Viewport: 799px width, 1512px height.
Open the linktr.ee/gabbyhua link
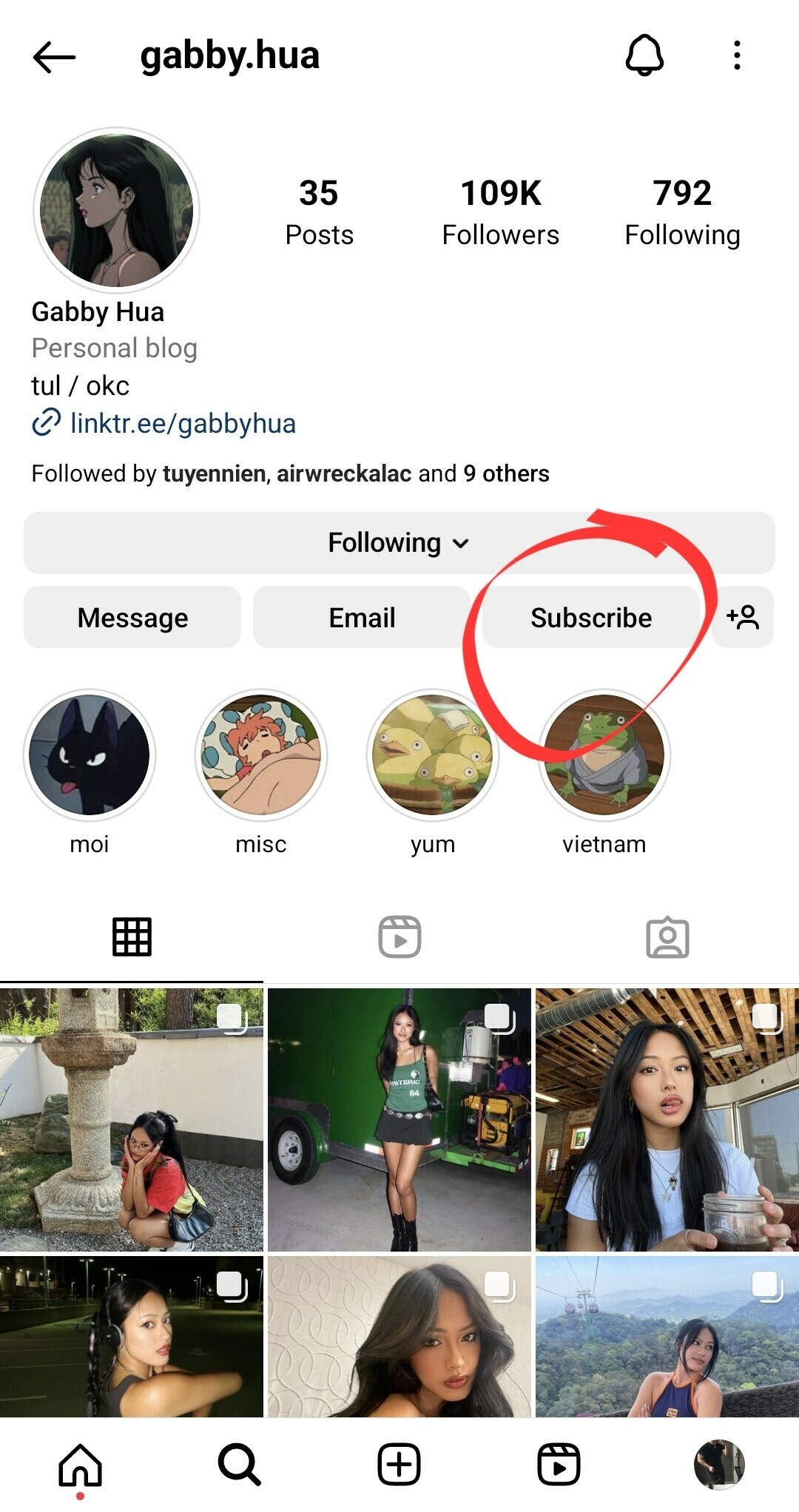(183, 423)
